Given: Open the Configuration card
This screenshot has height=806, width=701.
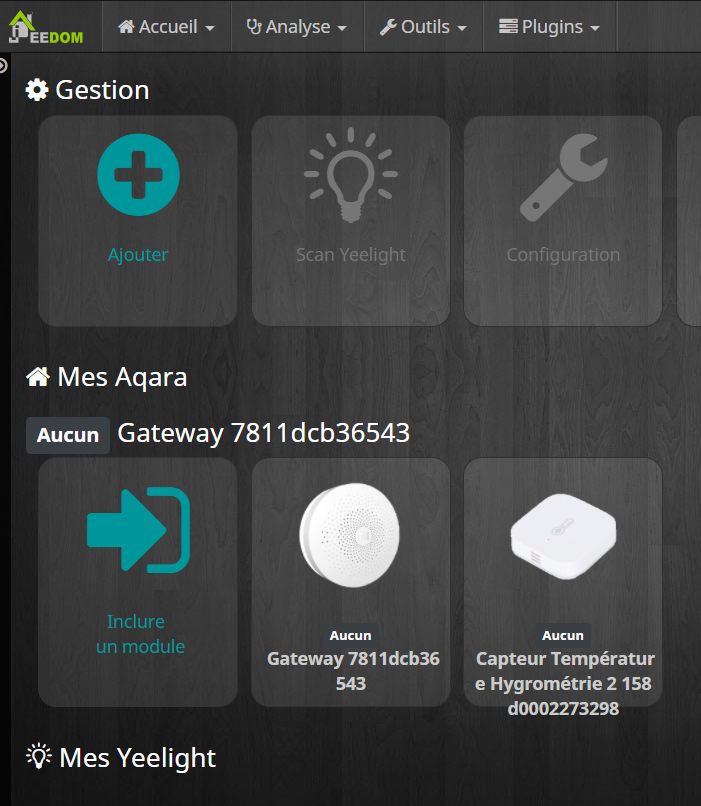Looking at the screenshot, I should point(563,220).
